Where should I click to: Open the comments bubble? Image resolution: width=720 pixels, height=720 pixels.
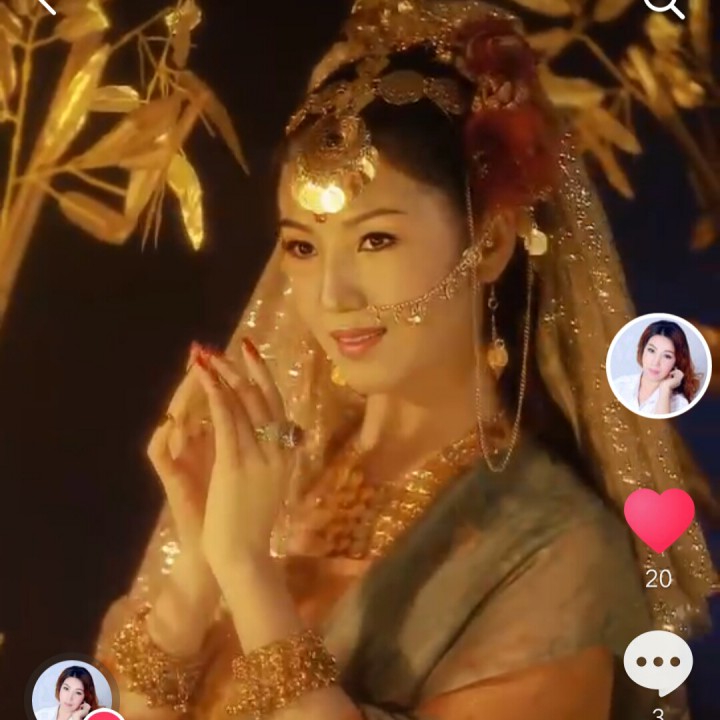click(658, 663)
